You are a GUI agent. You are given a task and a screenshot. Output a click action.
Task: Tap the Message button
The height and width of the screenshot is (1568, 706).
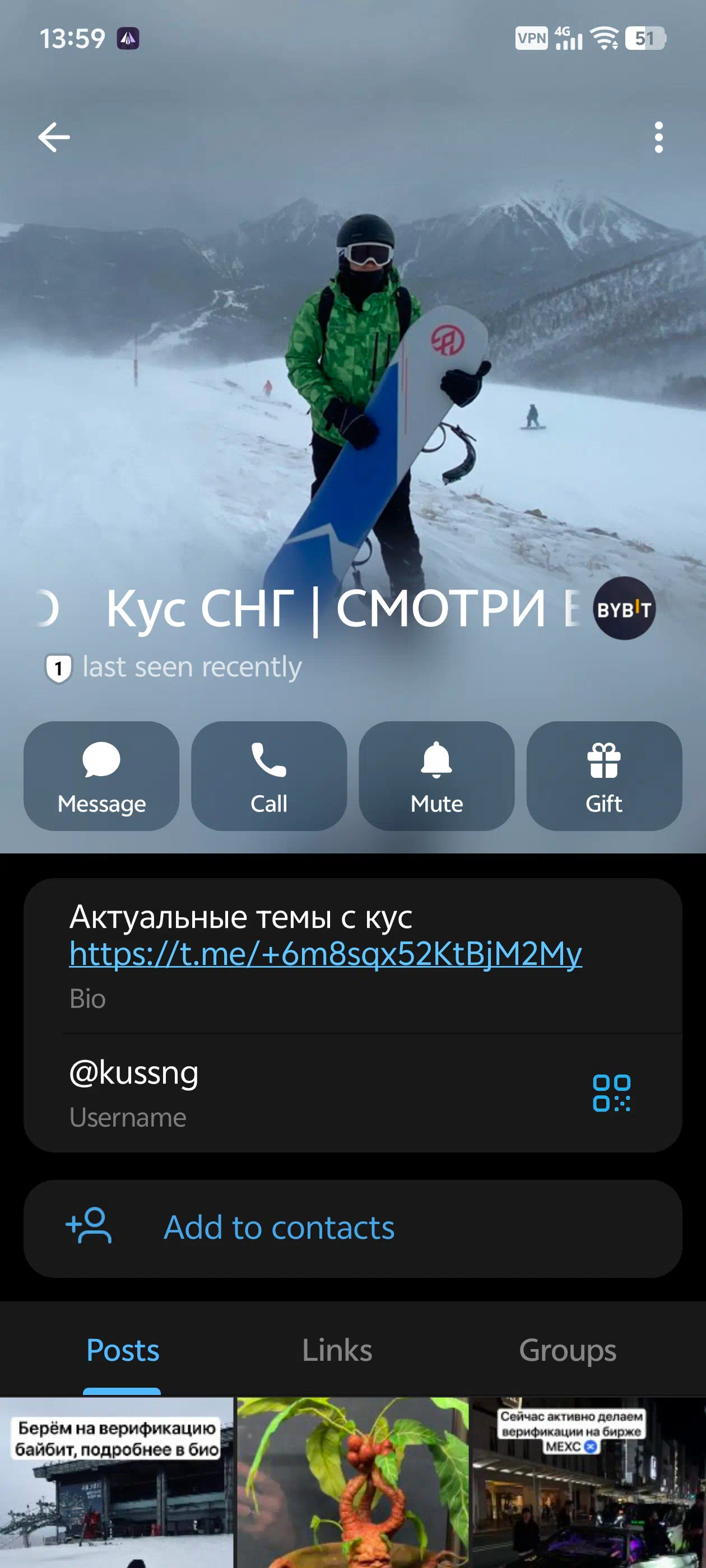point(101,776)
